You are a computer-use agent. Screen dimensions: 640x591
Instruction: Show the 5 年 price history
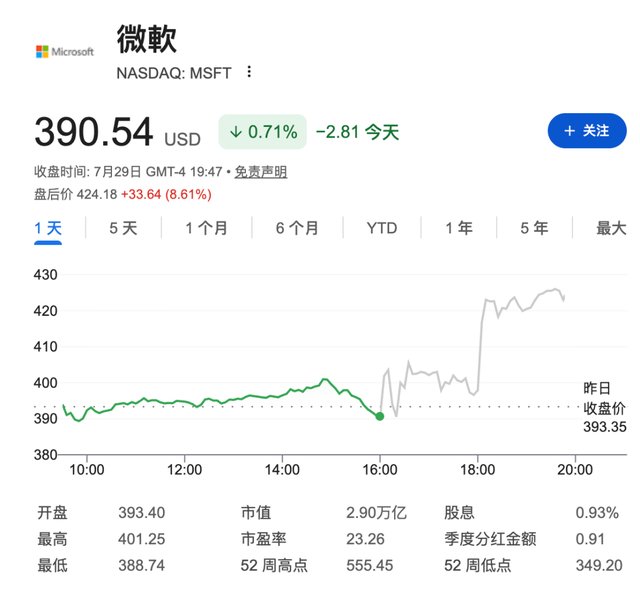pos(534,228)
